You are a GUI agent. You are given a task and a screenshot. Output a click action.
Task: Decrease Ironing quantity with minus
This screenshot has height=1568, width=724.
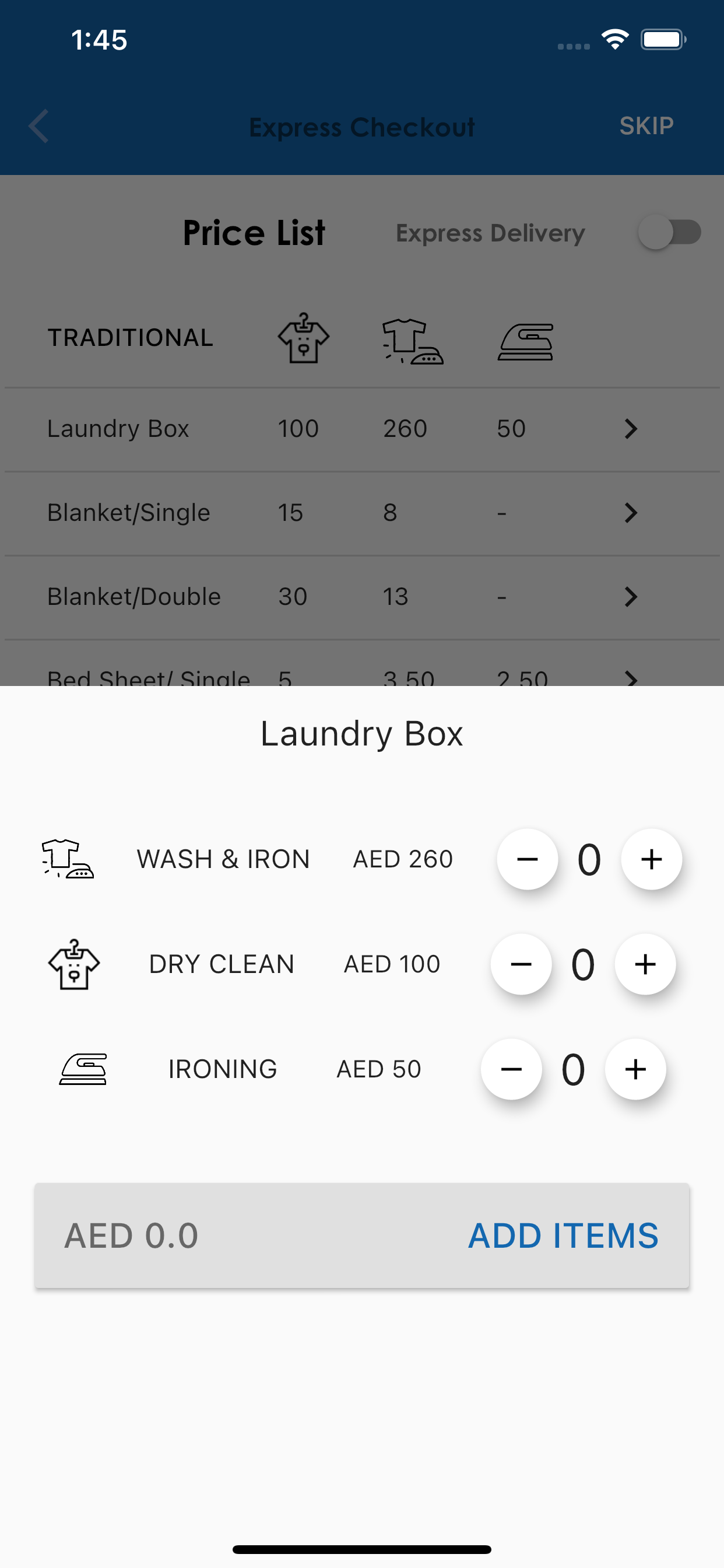pyautogui.click(x=511, y=1069)
